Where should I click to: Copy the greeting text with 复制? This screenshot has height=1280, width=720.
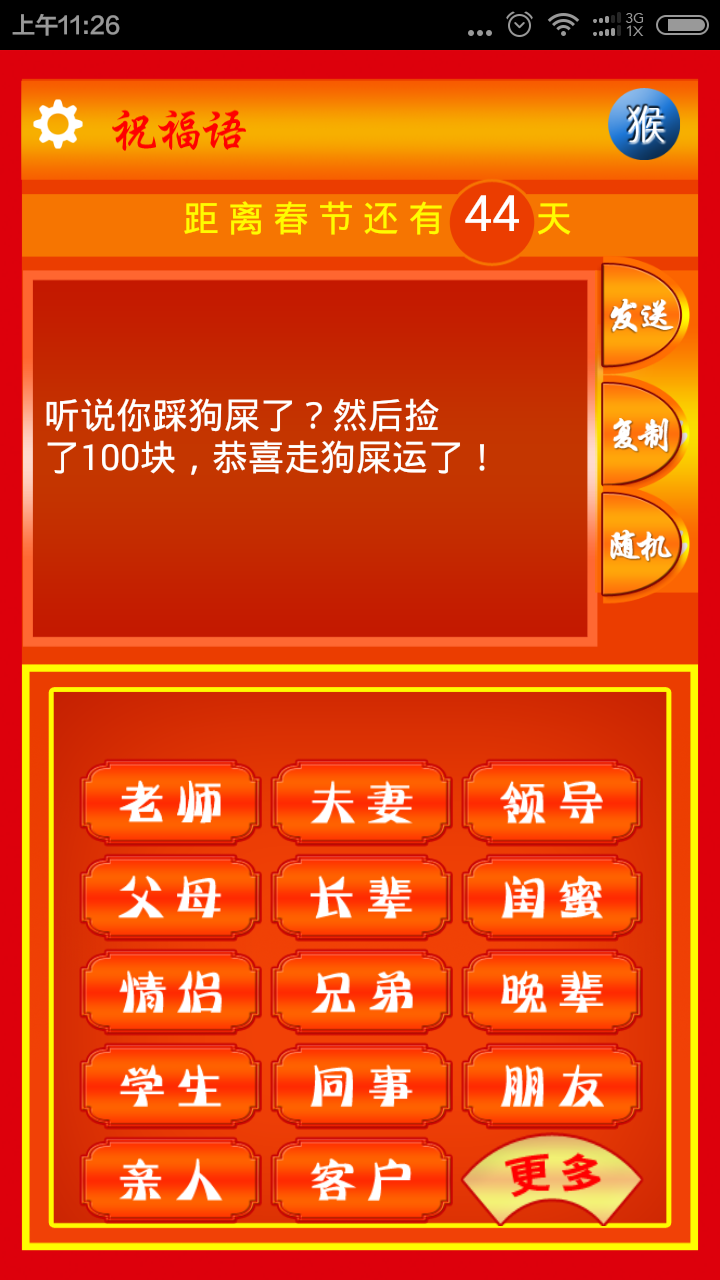point(642,434)
